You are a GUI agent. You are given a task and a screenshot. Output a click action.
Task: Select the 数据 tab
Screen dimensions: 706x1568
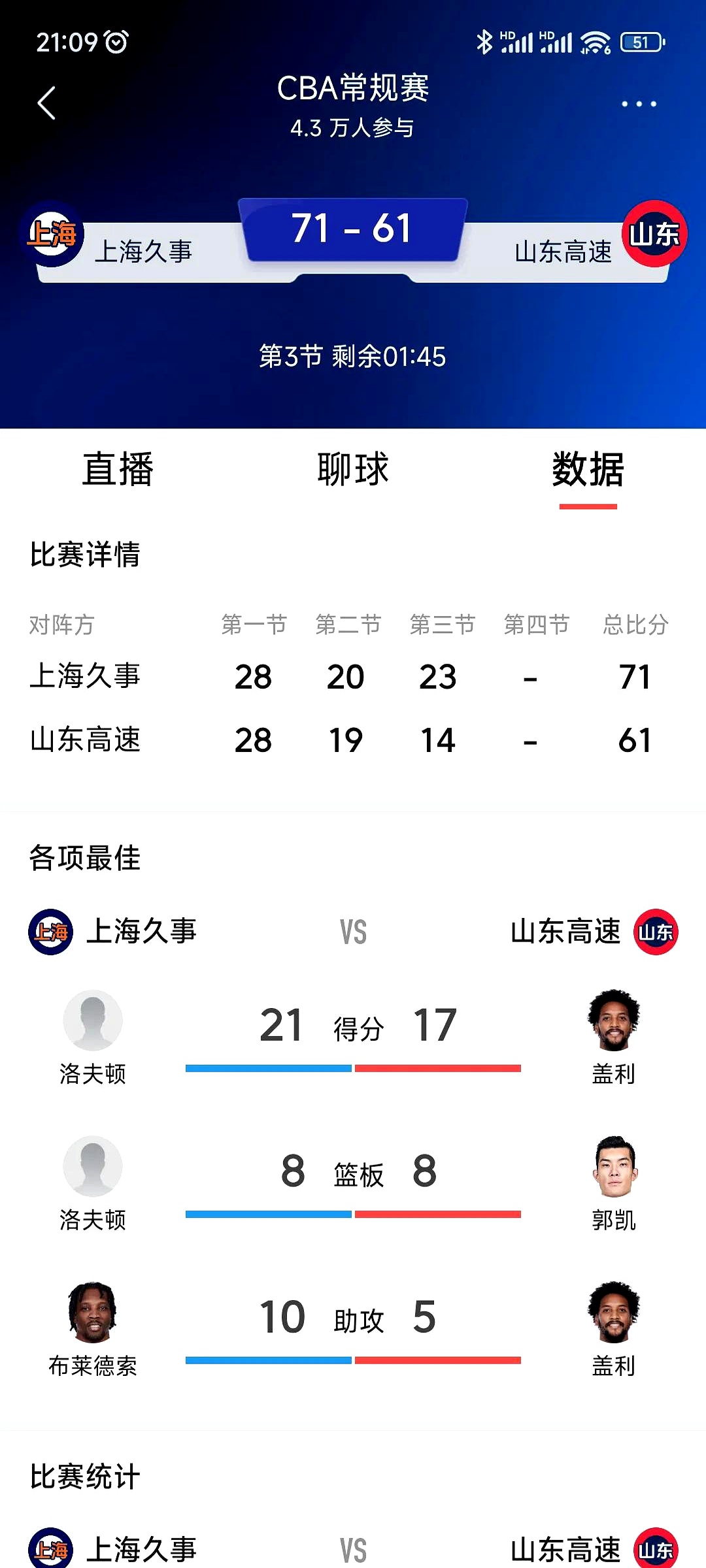(588, 469)
